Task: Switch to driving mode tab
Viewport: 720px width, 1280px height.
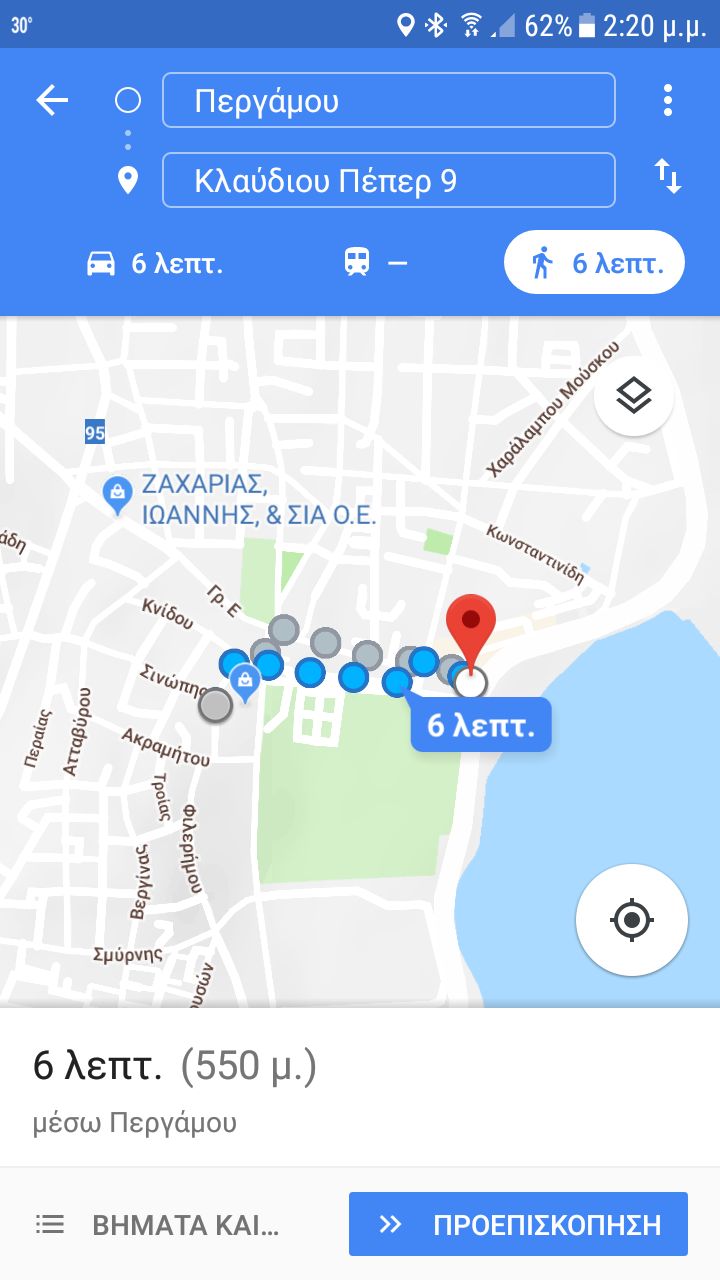Action: (155, 263)
